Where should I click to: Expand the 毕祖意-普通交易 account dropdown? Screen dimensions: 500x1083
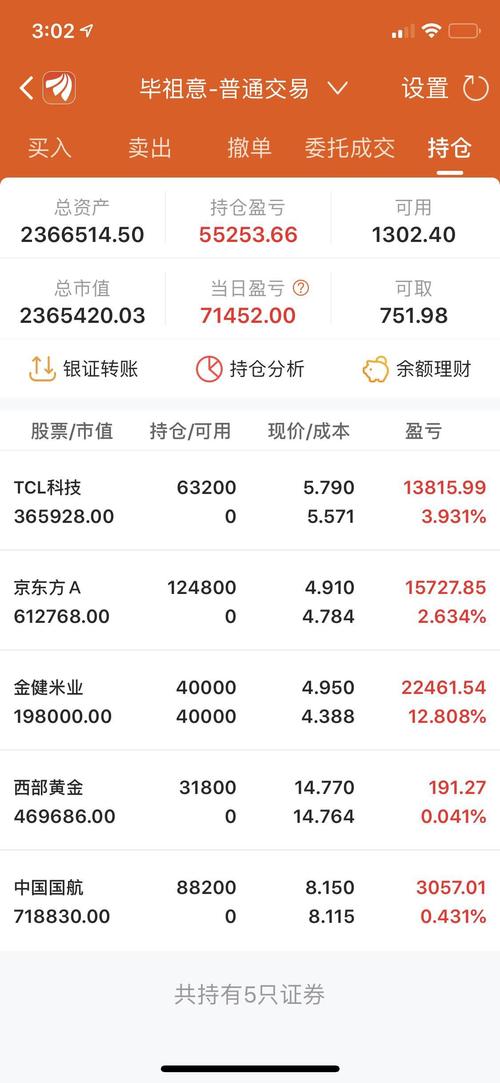[x=244, y=88]
